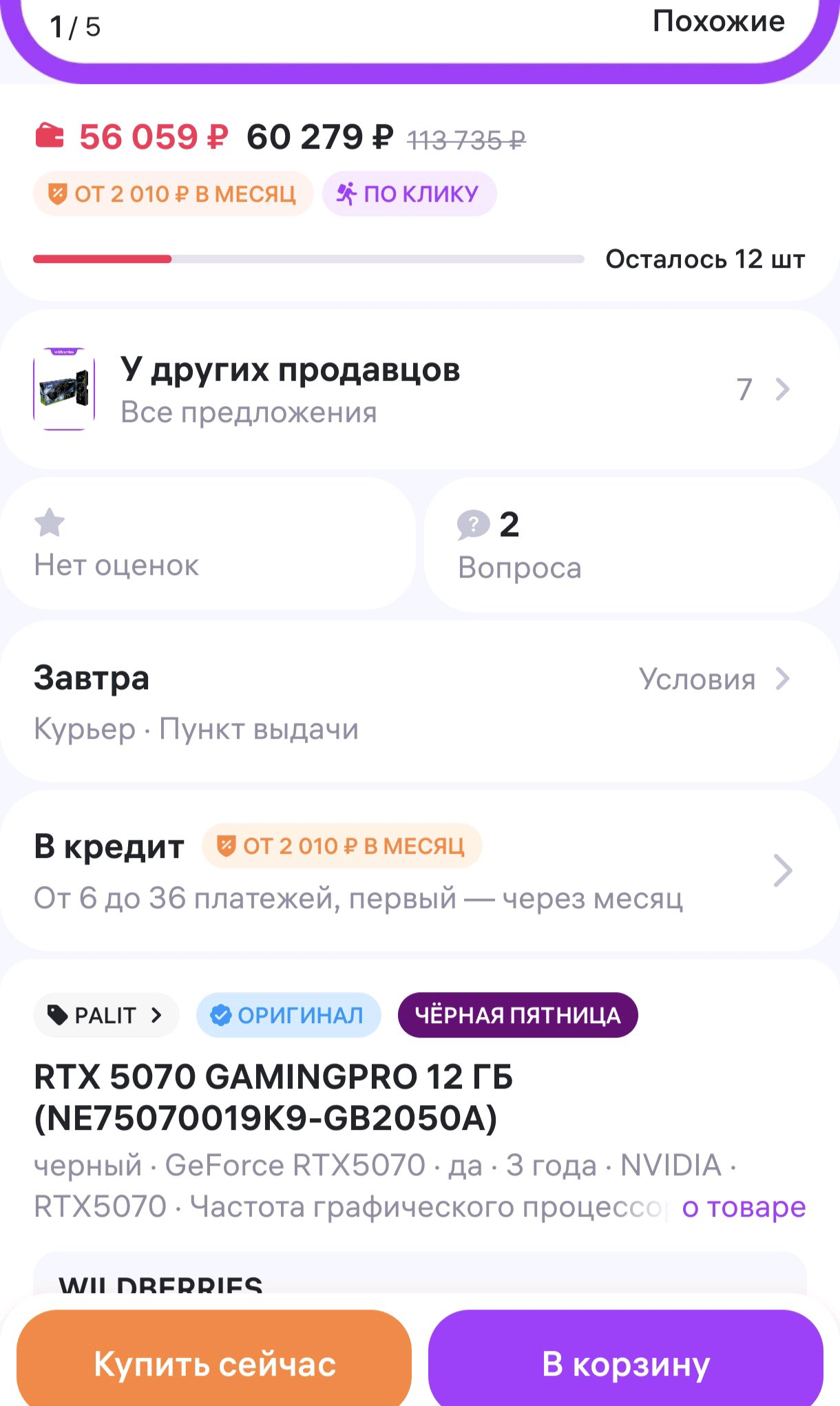Screen dimensions: 840x1406
Task: Tap the По клику chip
Action: point(409,194)
